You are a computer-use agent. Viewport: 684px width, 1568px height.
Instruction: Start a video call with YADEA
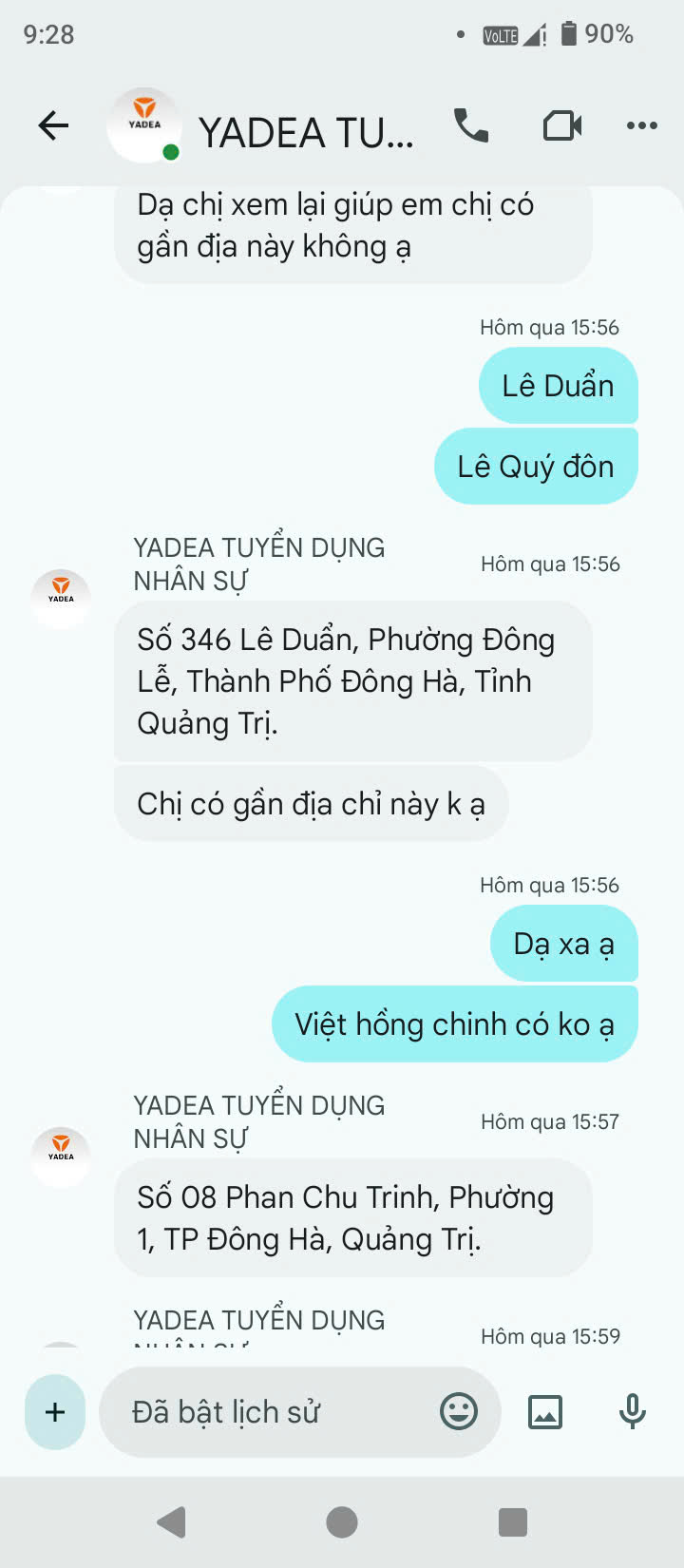tap(561, 125)
